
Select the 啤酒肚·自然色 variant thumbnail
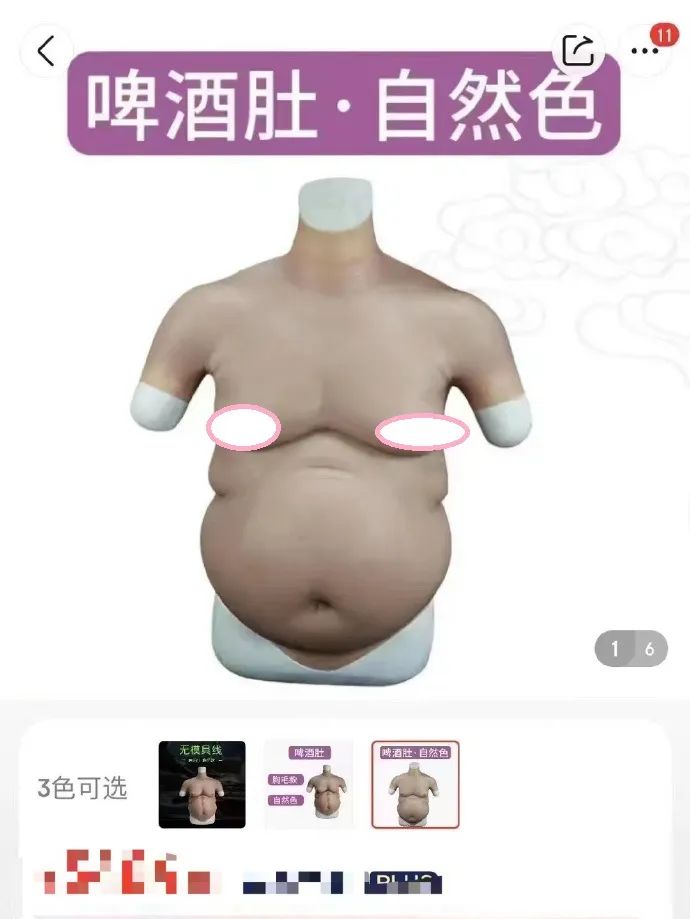(x=415, y=784)
